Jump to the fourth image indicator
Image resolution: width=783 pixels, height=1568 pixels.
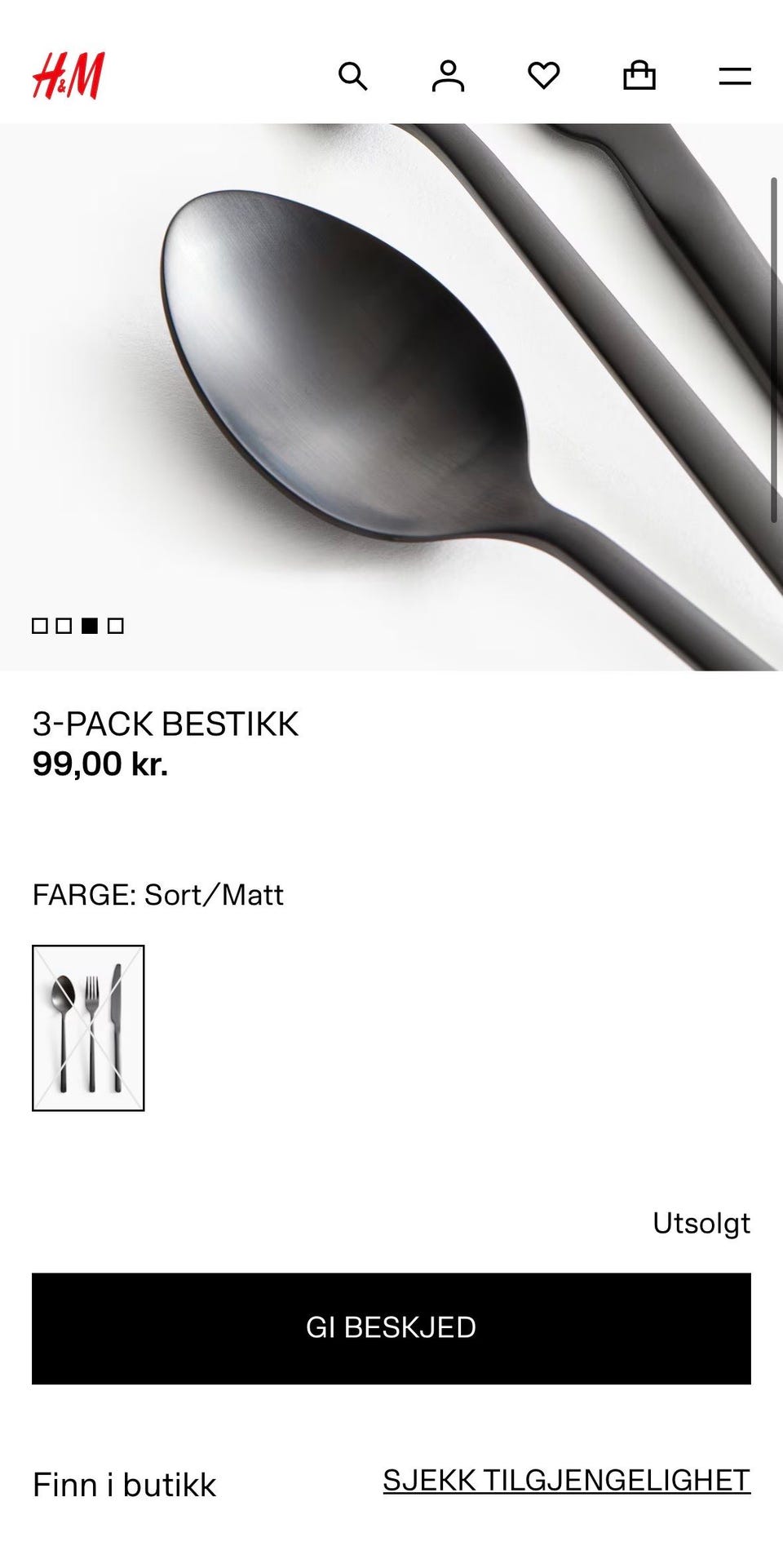click(116, 626)
